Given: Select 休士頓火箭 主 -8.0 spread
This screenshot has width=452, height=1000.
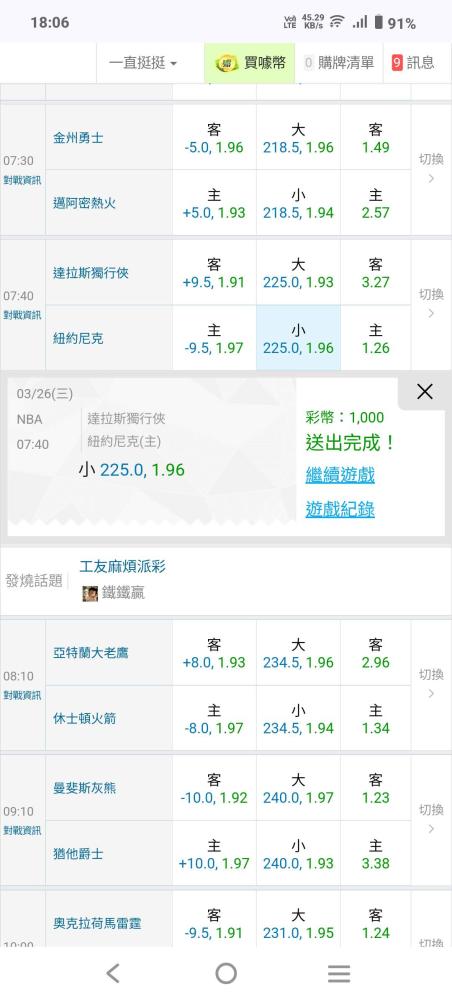Looking at the screenshot, I should (x=214, y=719).
